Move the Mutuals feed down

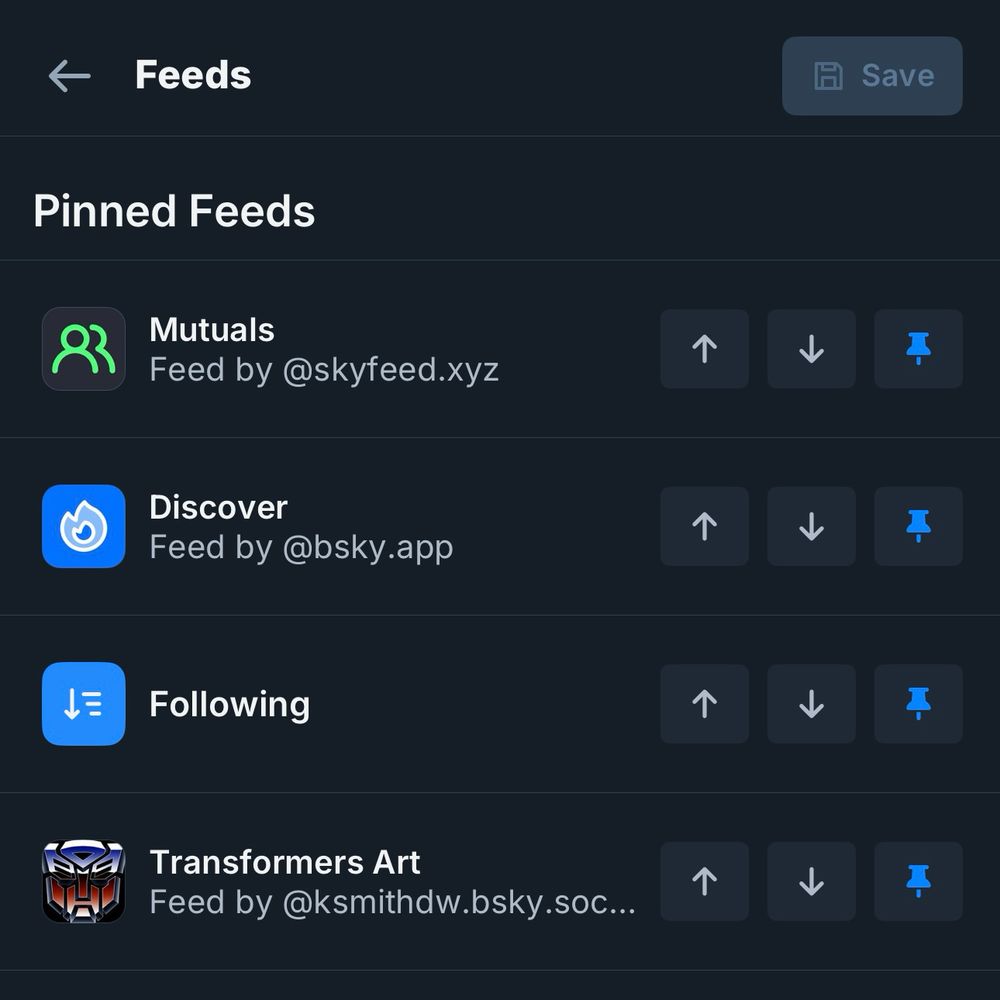pyautogui.click(x=811, y=349)
